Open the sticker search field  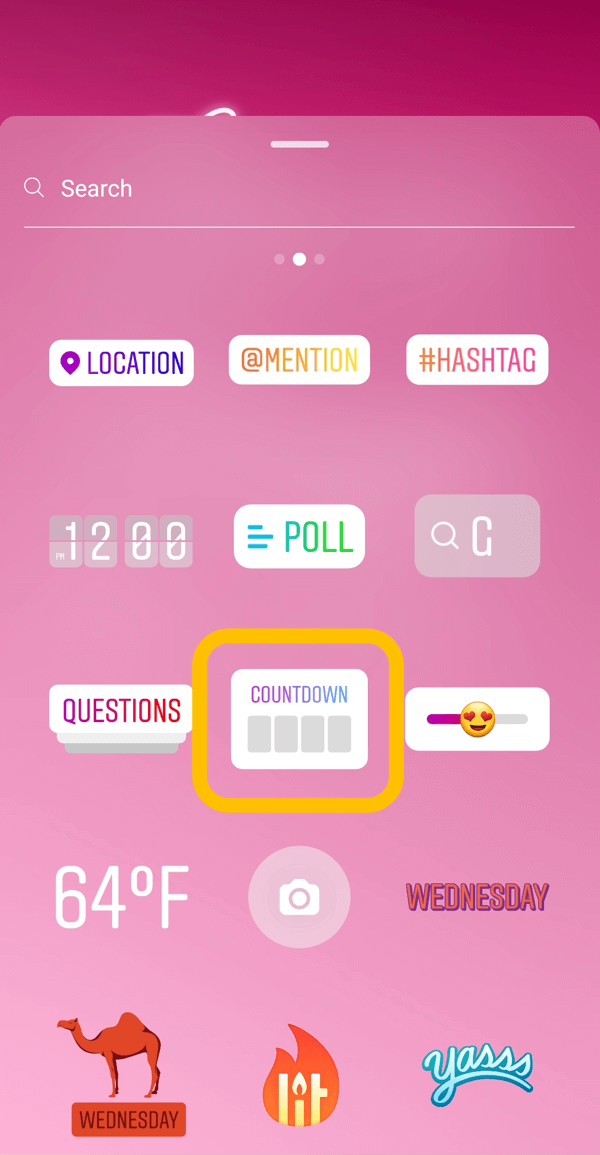tap(300, 189)
